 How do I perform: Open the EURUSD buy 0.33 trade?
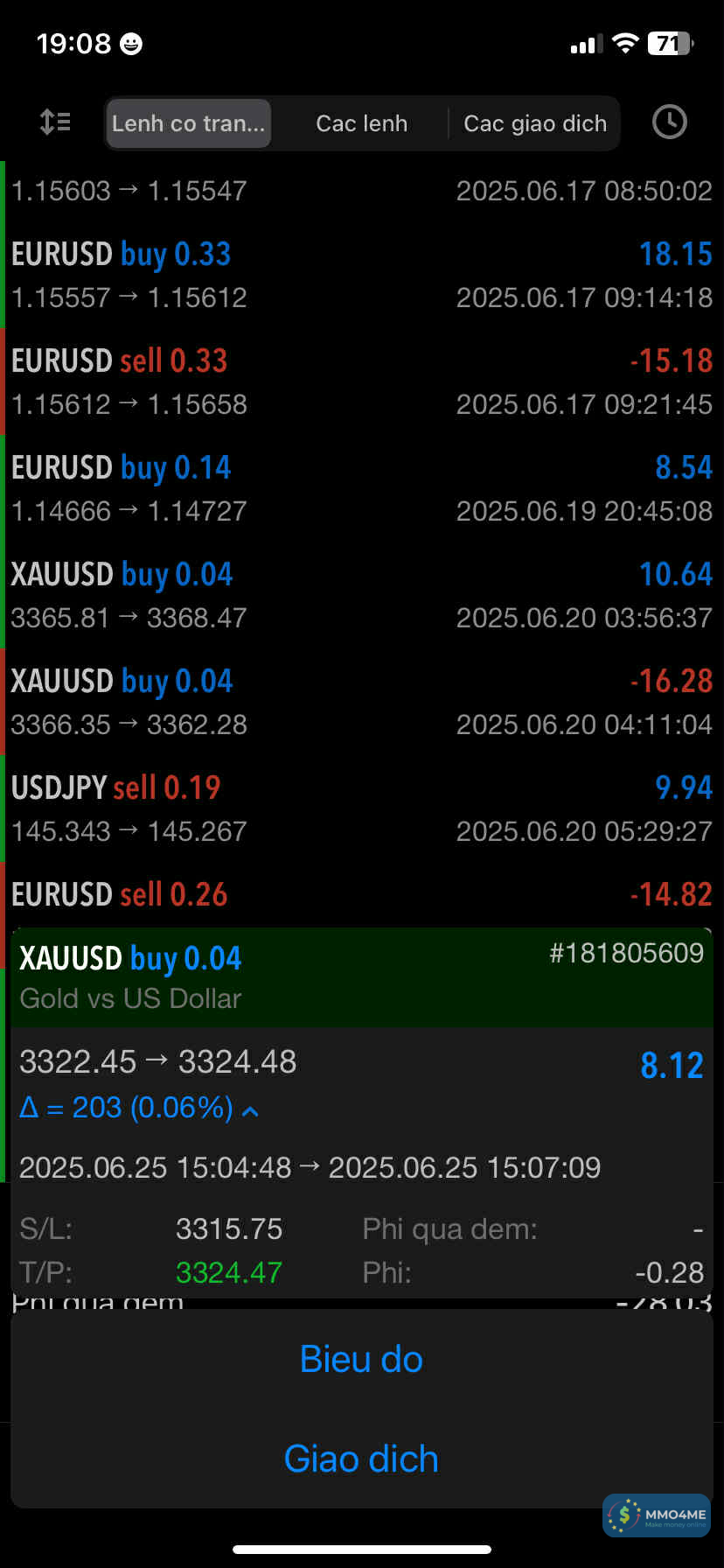coord(361,274)
